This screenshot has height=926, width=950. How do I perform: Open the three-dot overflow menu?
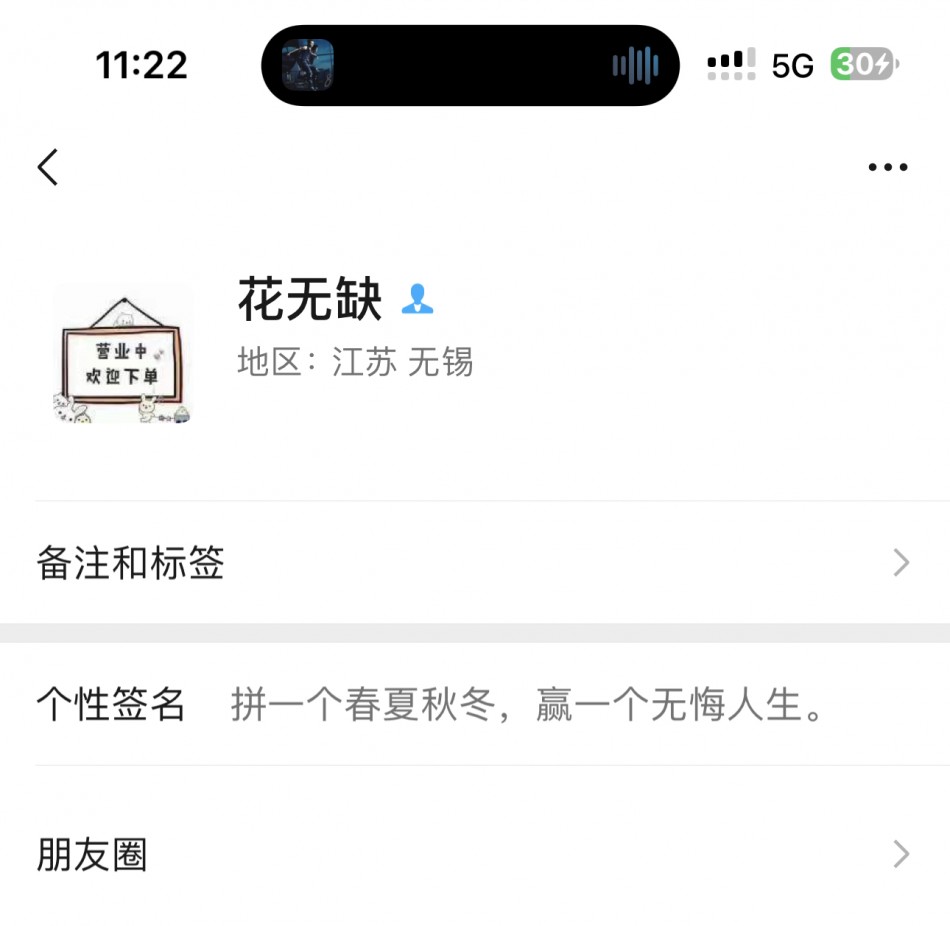pyautogui.click(x=887, y=168)
